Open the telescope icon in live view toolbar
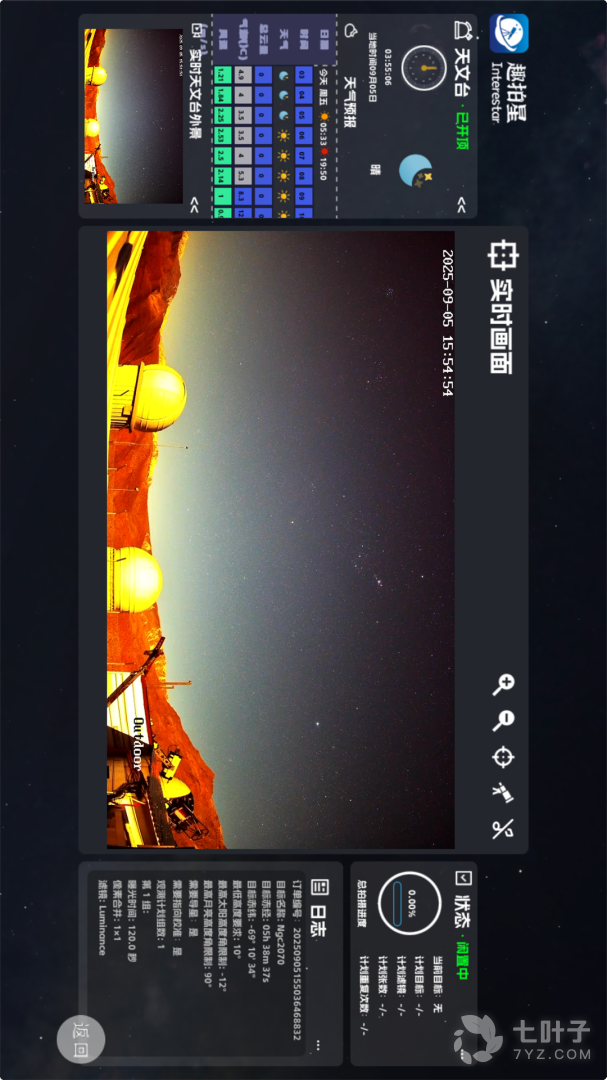Image resolution: width=607 pixels, height=1080 pixels. coord(503,793)
